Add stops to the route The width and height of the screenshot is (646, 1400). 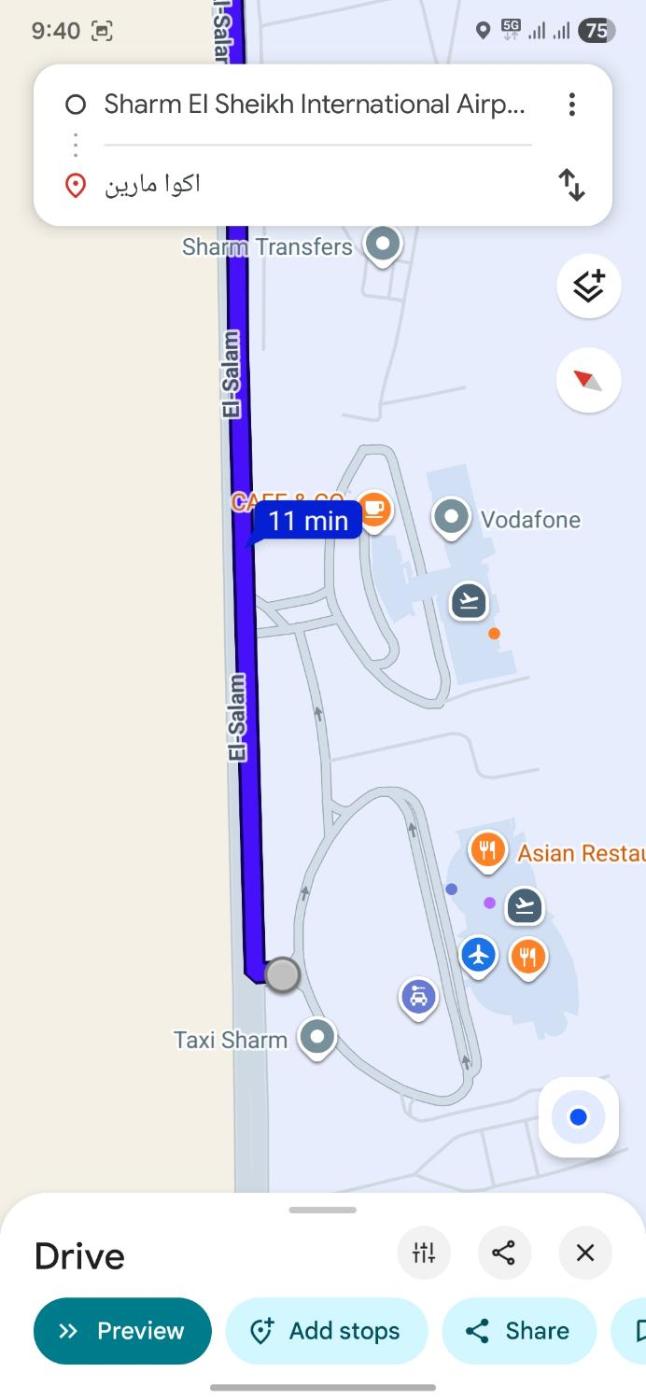[x=326, y=1331]
